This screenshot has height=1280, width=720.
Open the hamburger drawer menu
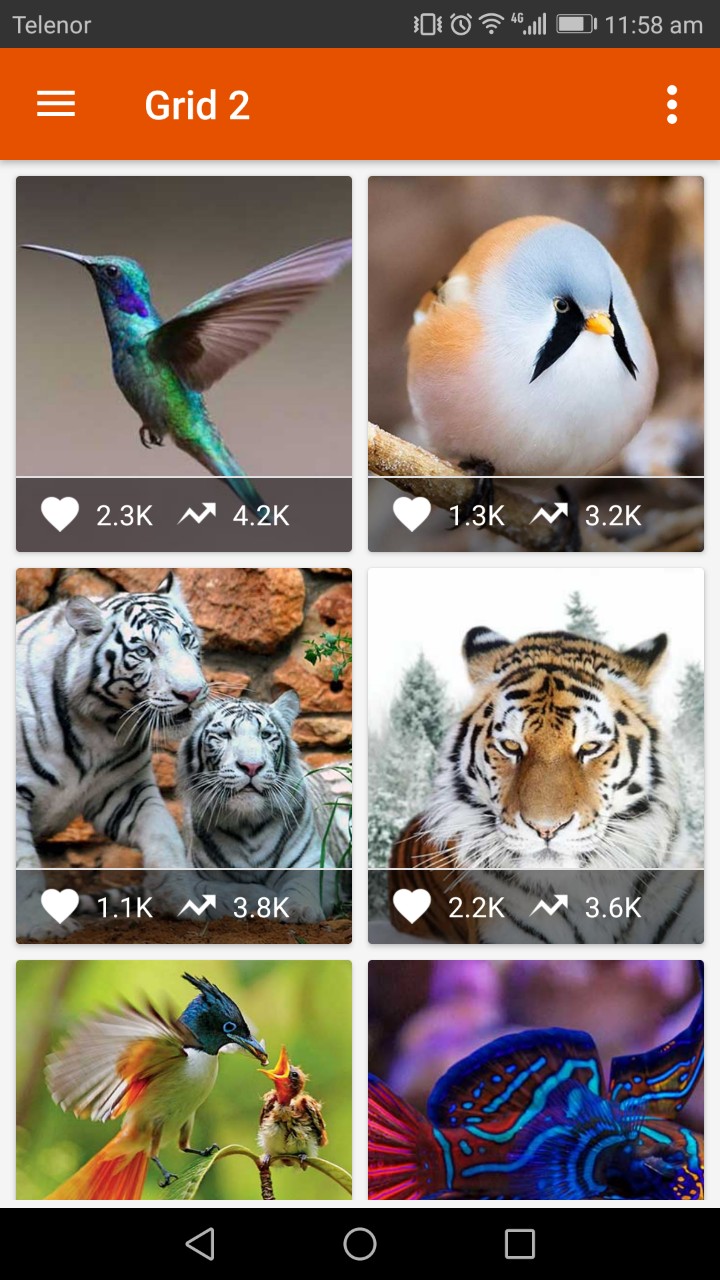coord(56,104)
